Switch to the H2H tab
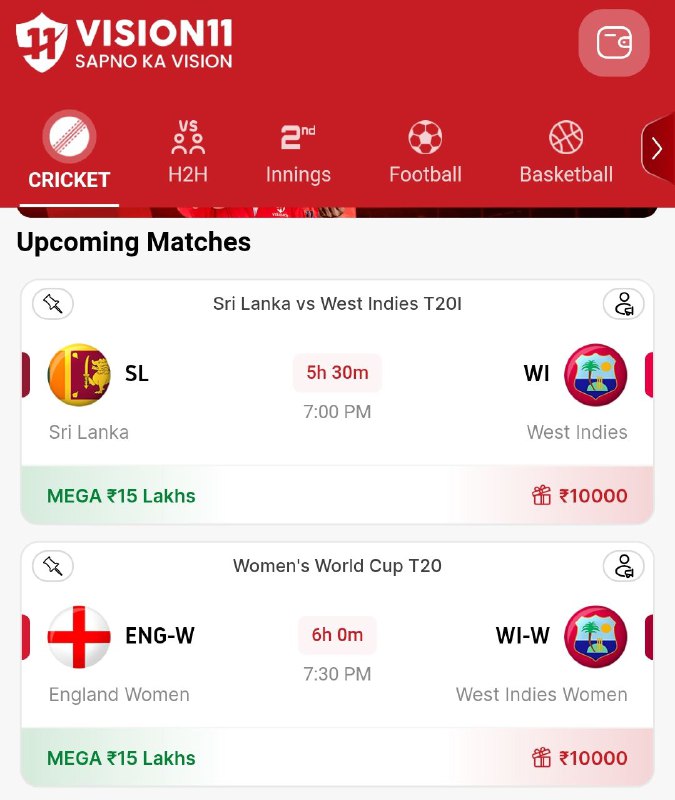Image resolution: width=675 pixels, height=800 pixels. tap(187, 153)
